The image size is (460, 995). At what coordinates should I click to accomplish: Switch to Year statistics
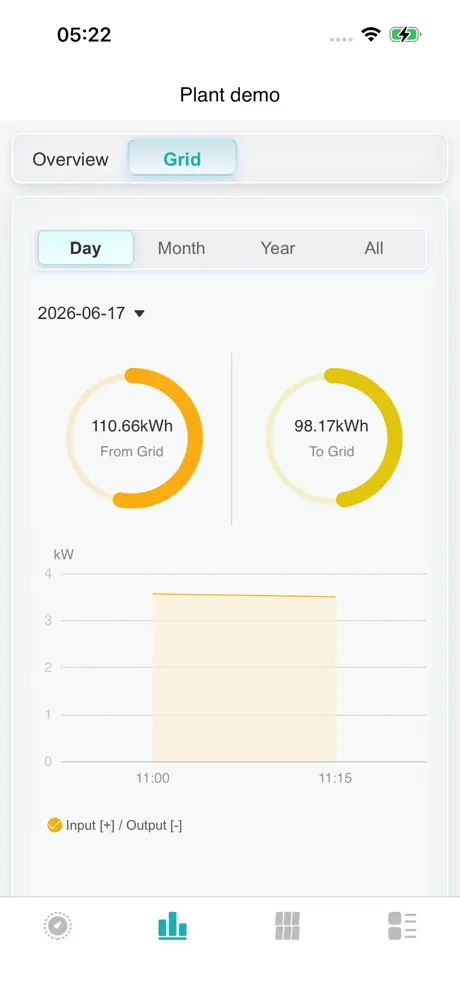click(x=278, y=248)
